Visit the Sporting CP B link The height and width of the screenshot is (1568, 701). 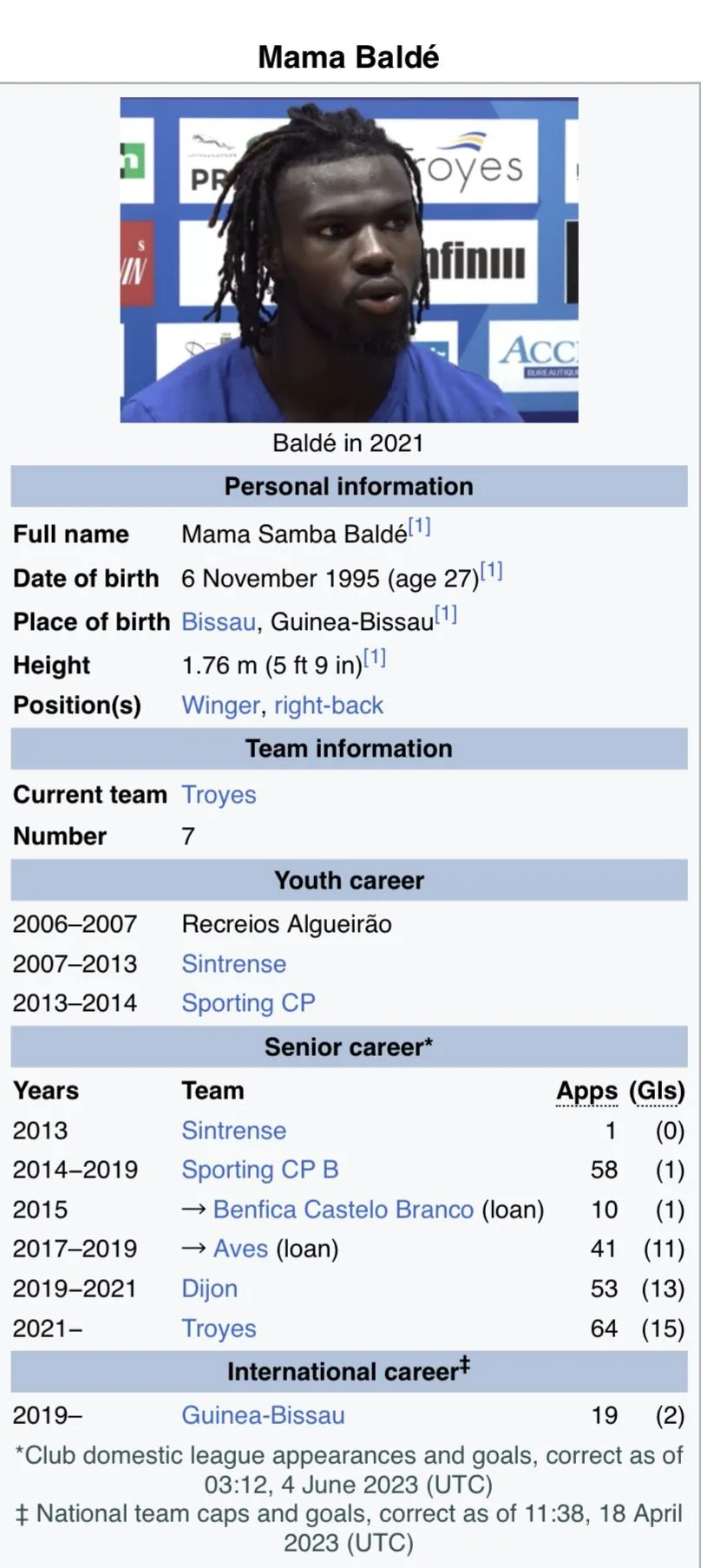pos(259,1170)
